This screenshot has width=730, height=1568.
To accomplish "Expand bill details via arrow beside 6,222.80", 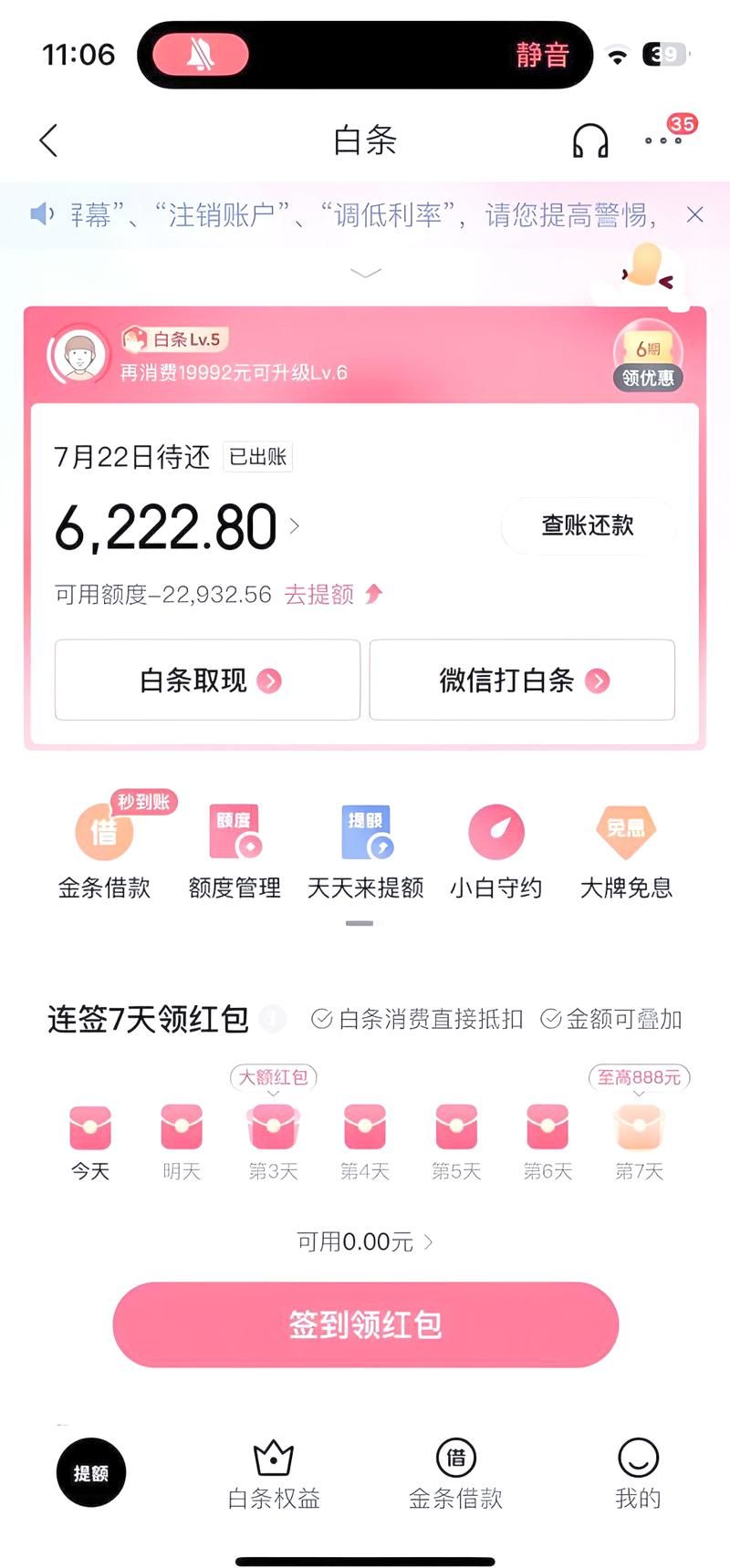I will click(294, 526).
